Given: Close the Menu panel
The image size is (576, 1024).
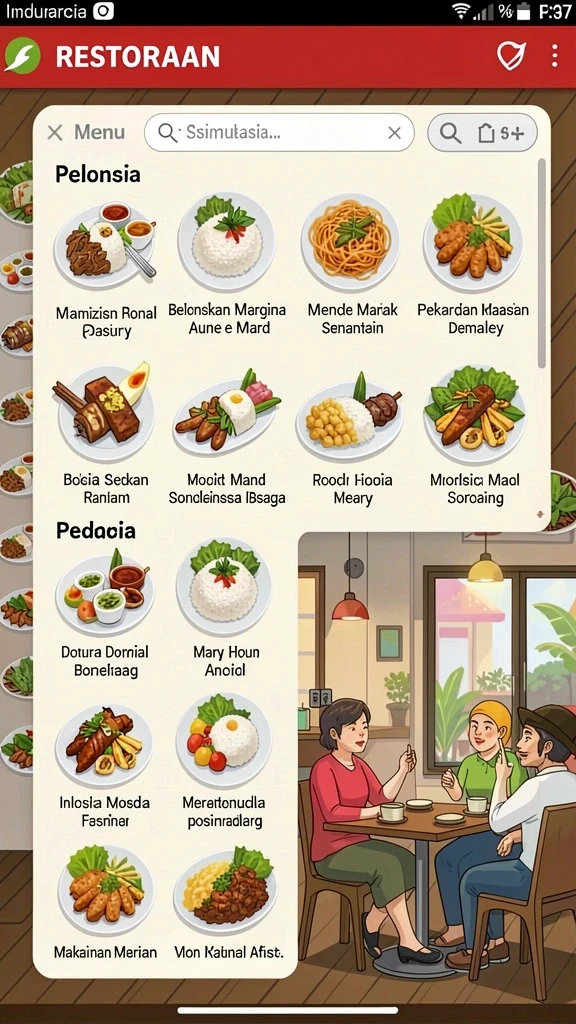Looking at the screenshot, I should (x=55, y=133).
